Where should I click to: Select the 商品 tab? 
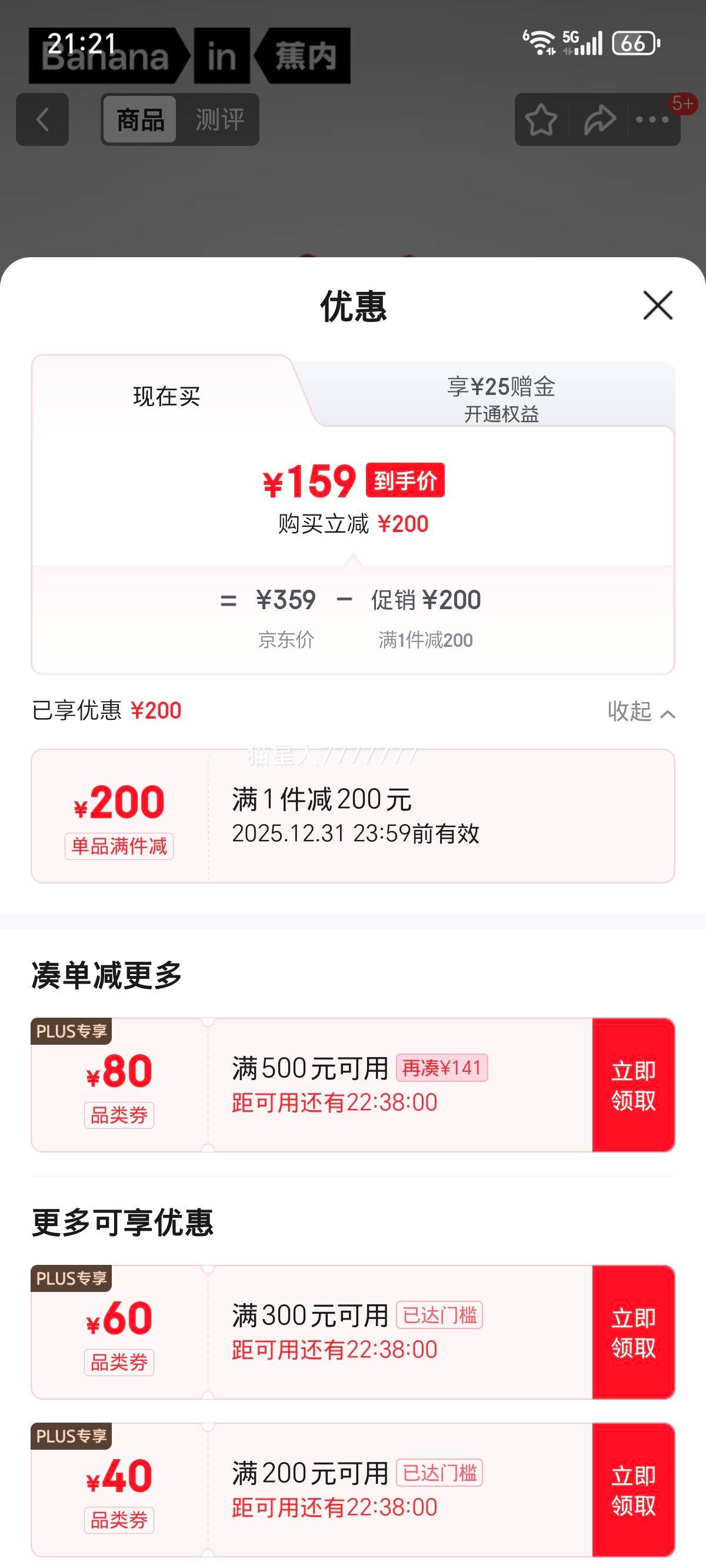(139, 119)
